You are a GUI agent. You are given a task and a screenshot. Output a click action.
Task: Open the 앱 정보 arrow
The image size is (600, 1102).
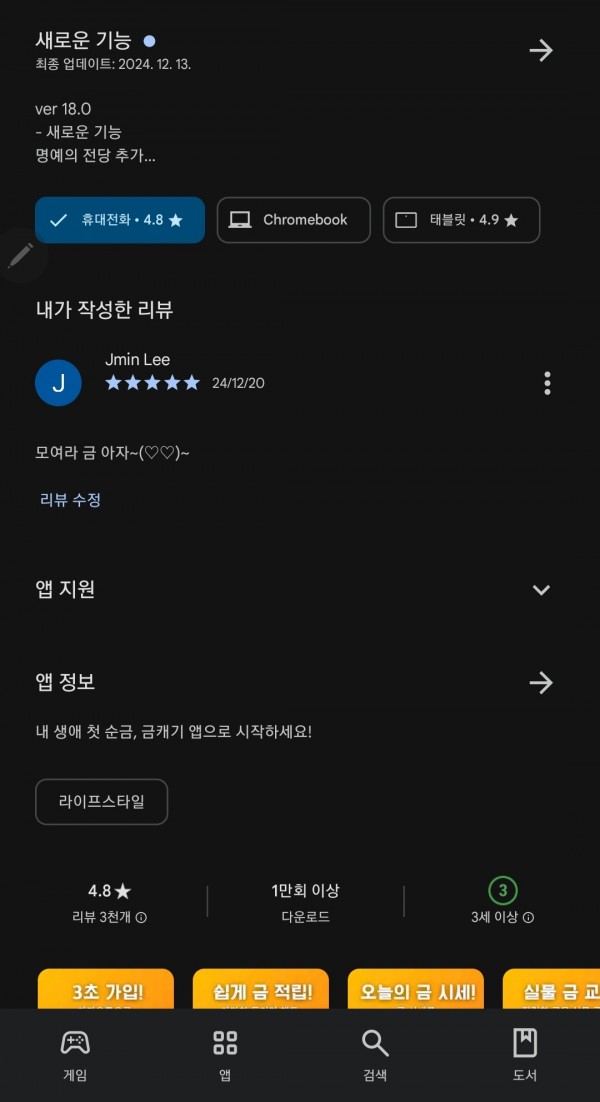540,682
